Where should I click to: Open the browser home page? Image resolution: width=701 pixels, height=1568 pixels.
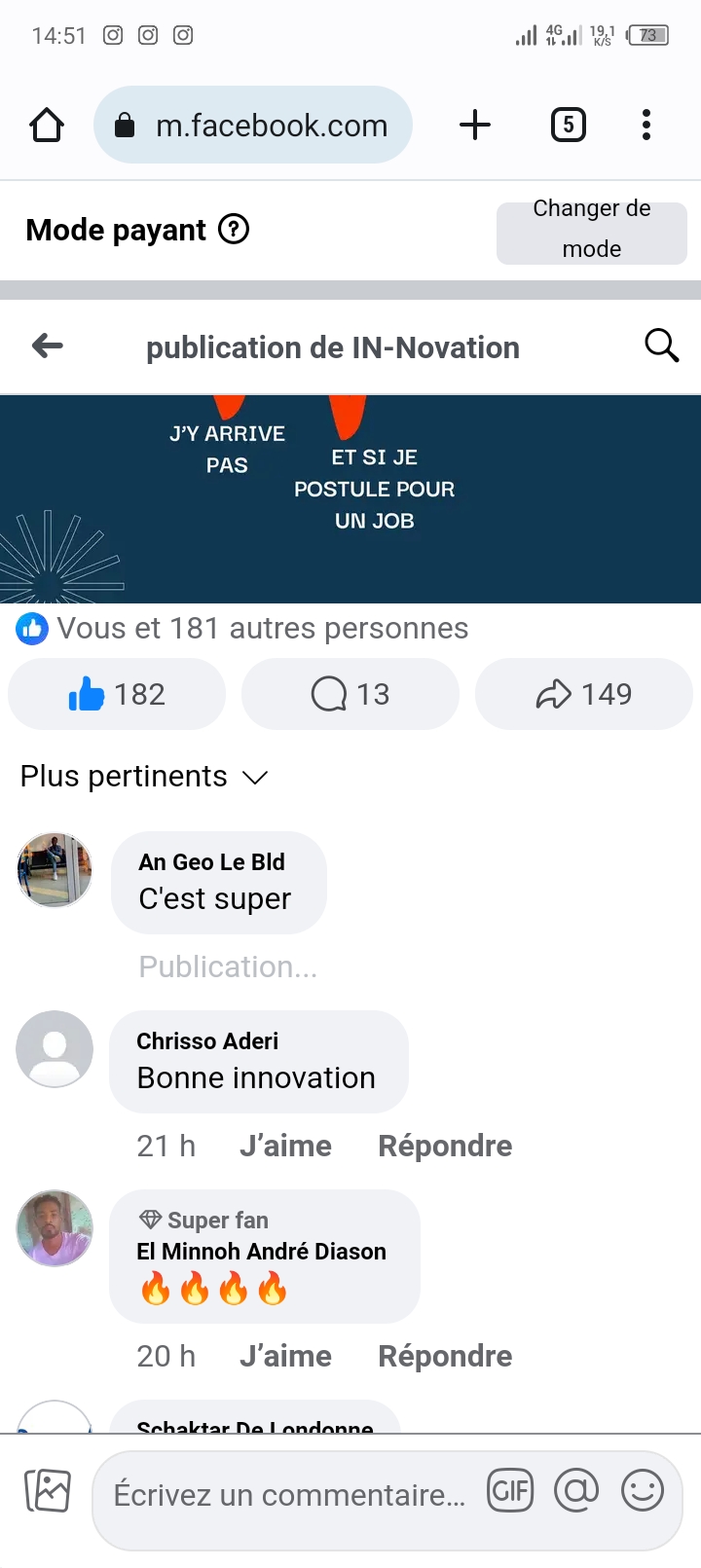[47, 126]
